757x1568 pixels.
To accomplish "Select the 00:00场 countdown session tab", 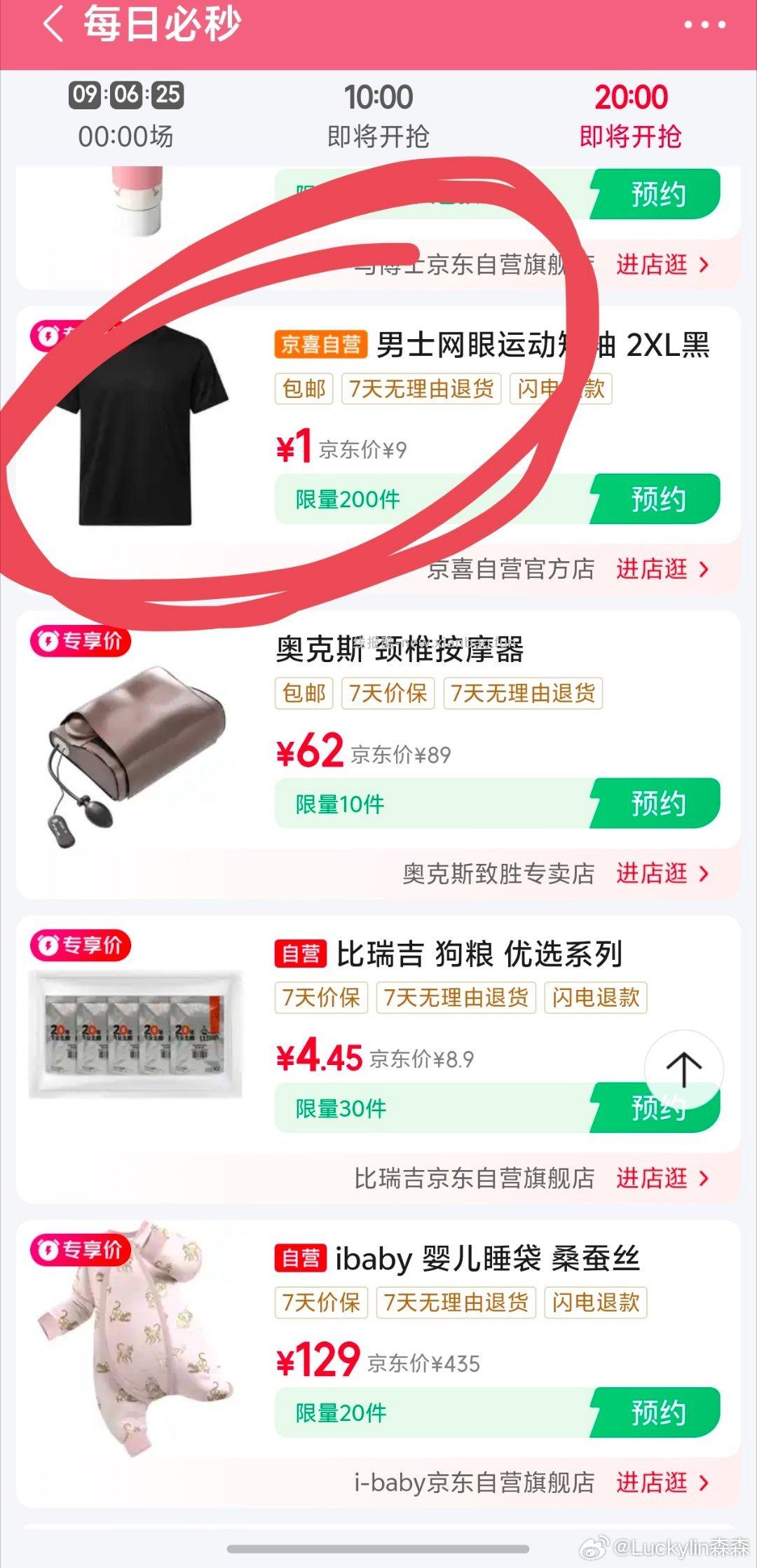I will (x=126, y=116).
